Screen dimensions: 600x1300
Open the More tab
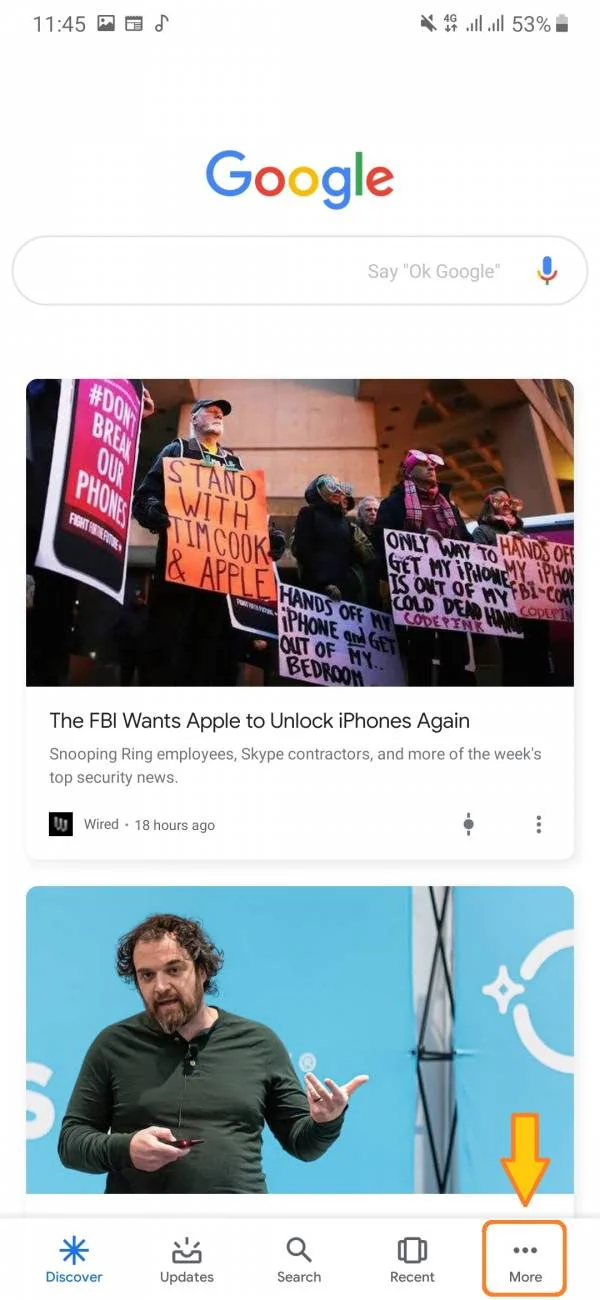(525, 1260)
